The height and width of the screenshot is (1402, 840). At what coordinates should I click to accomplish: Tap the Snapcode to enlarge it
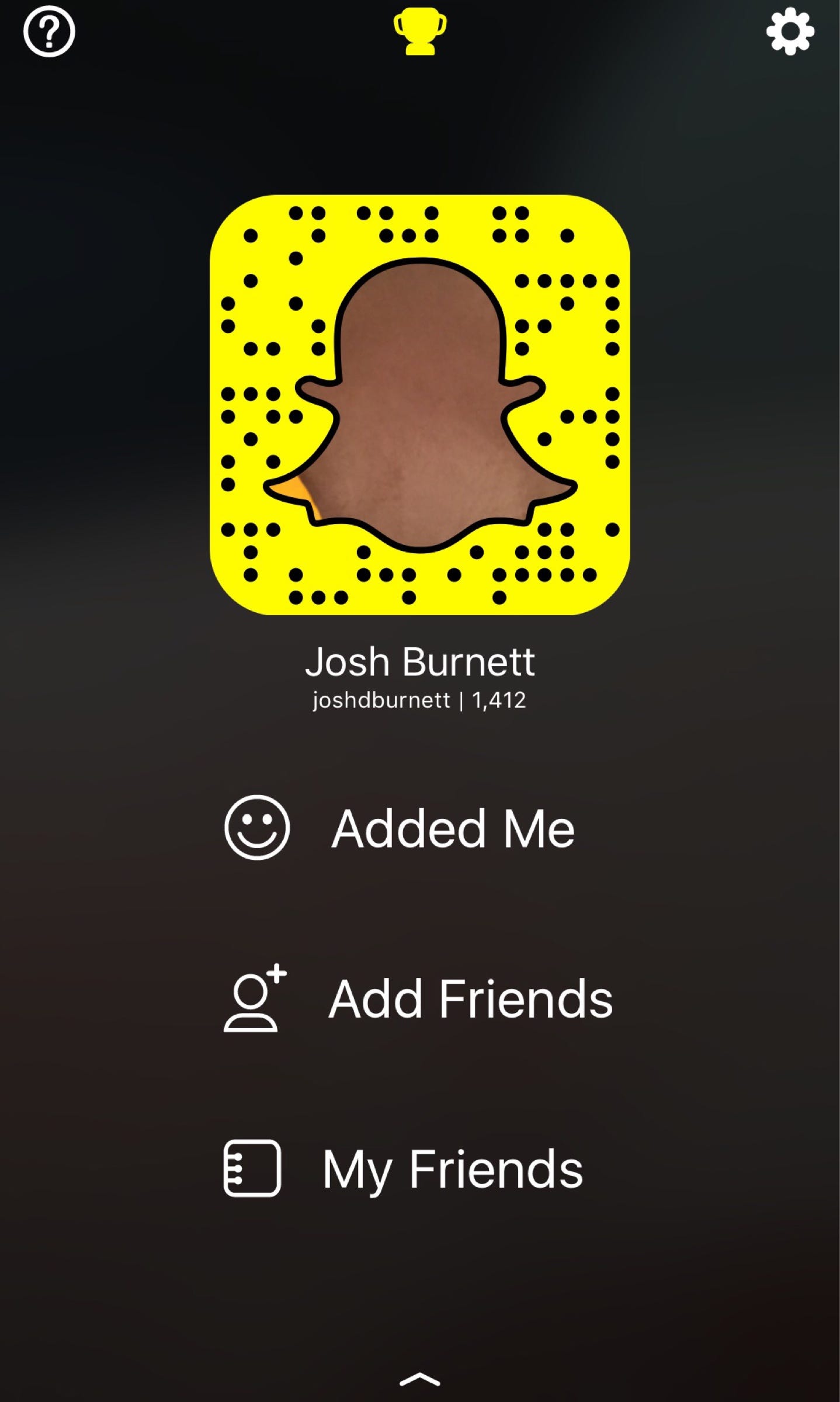(x=419, y=404)
